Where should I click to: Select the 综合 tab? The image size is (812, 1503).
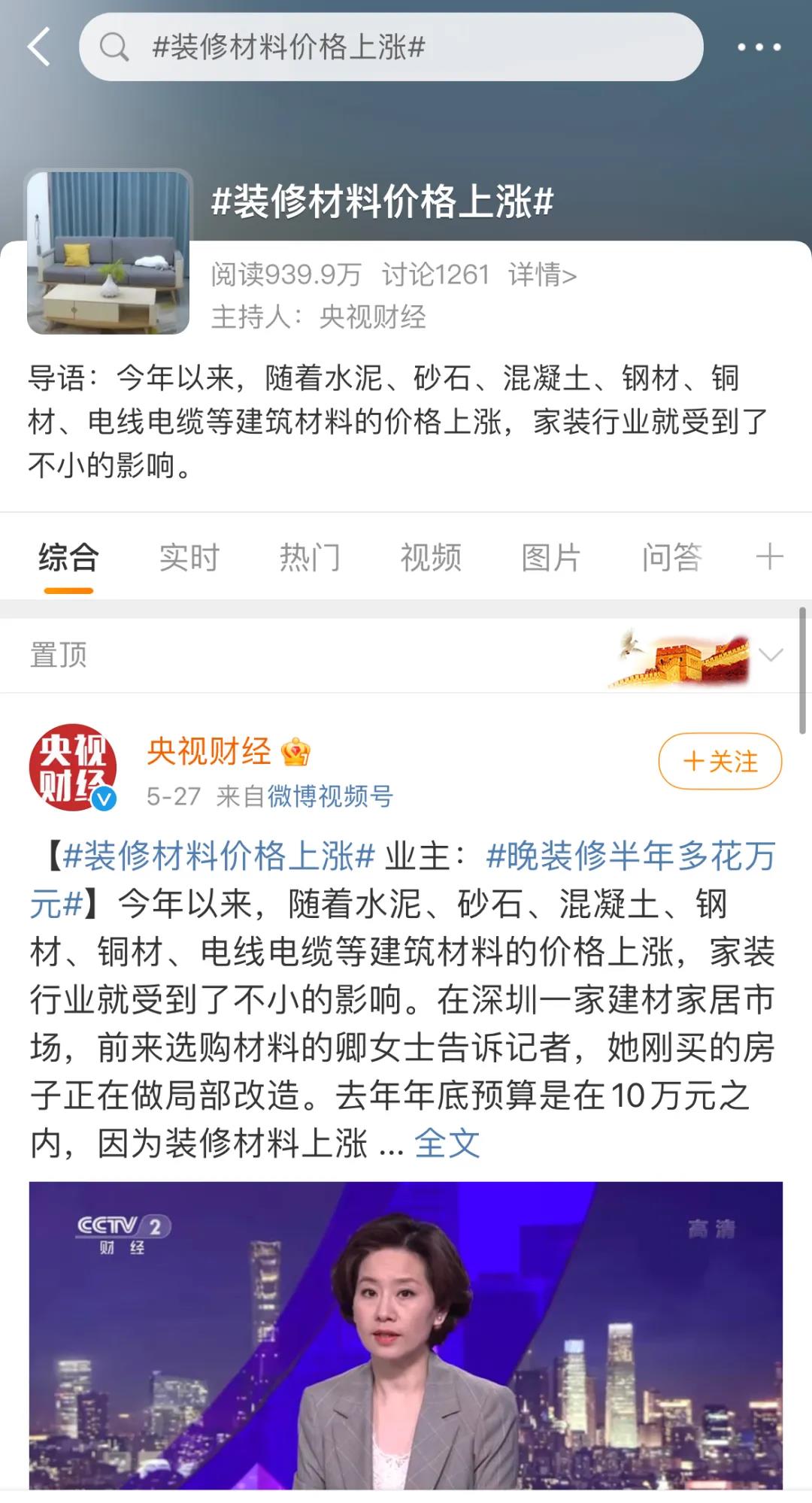(x=68, y=558)
